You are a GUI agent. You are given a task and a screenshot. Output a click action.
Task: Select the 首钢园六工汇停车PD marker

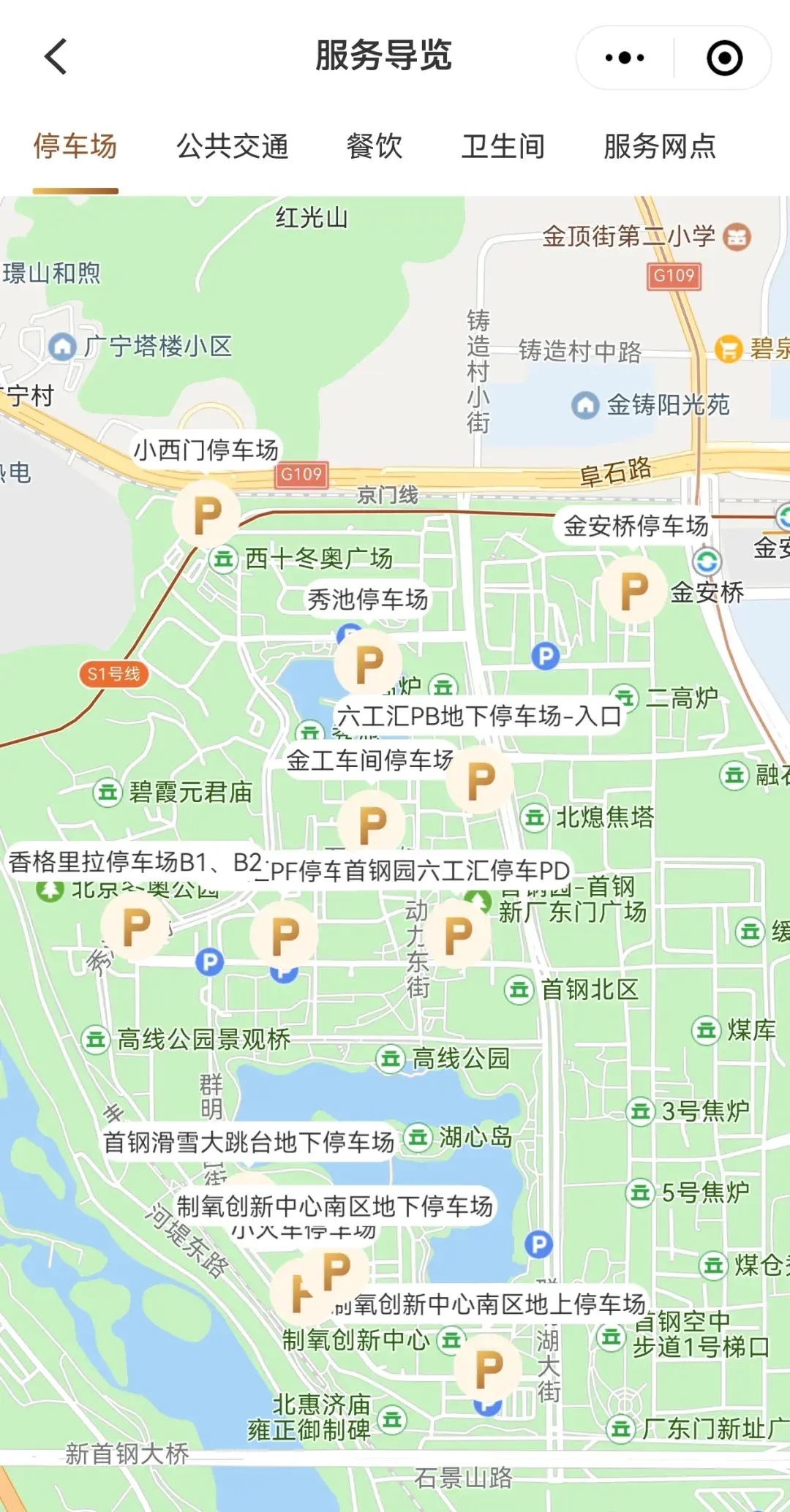tap(458, 934)
